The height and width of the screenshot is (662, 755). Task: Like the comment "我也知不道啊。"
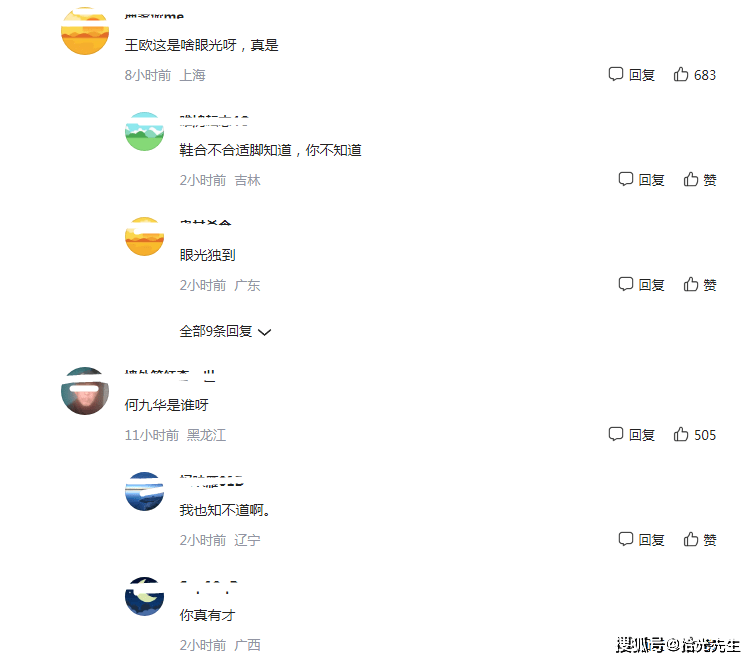tap(700, 540)
